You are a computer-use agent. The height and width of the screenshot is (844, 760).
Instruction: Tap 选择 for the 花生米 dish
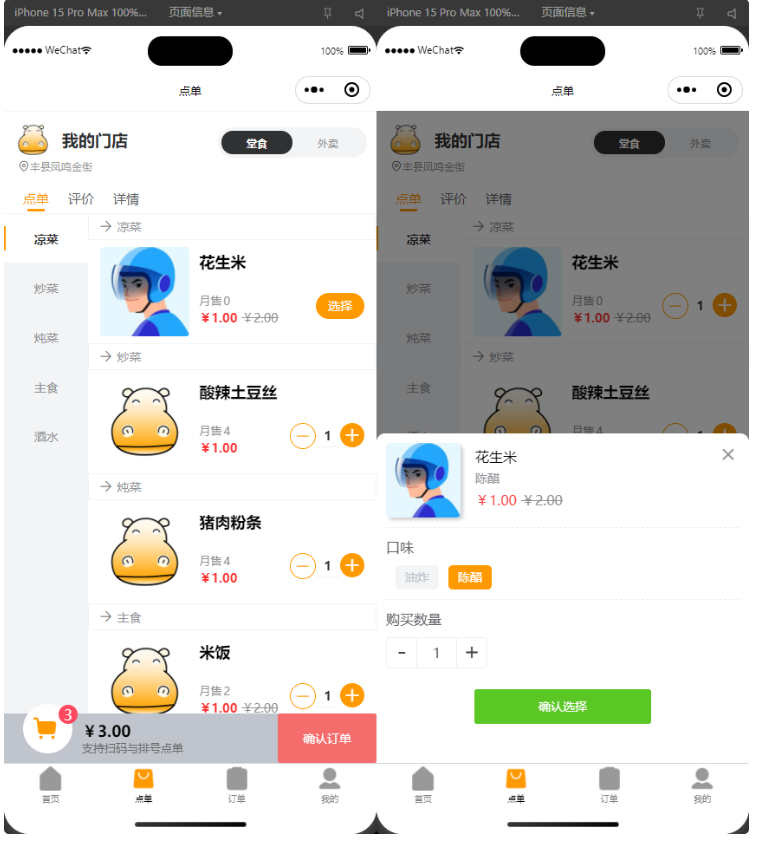coord(339,306)
